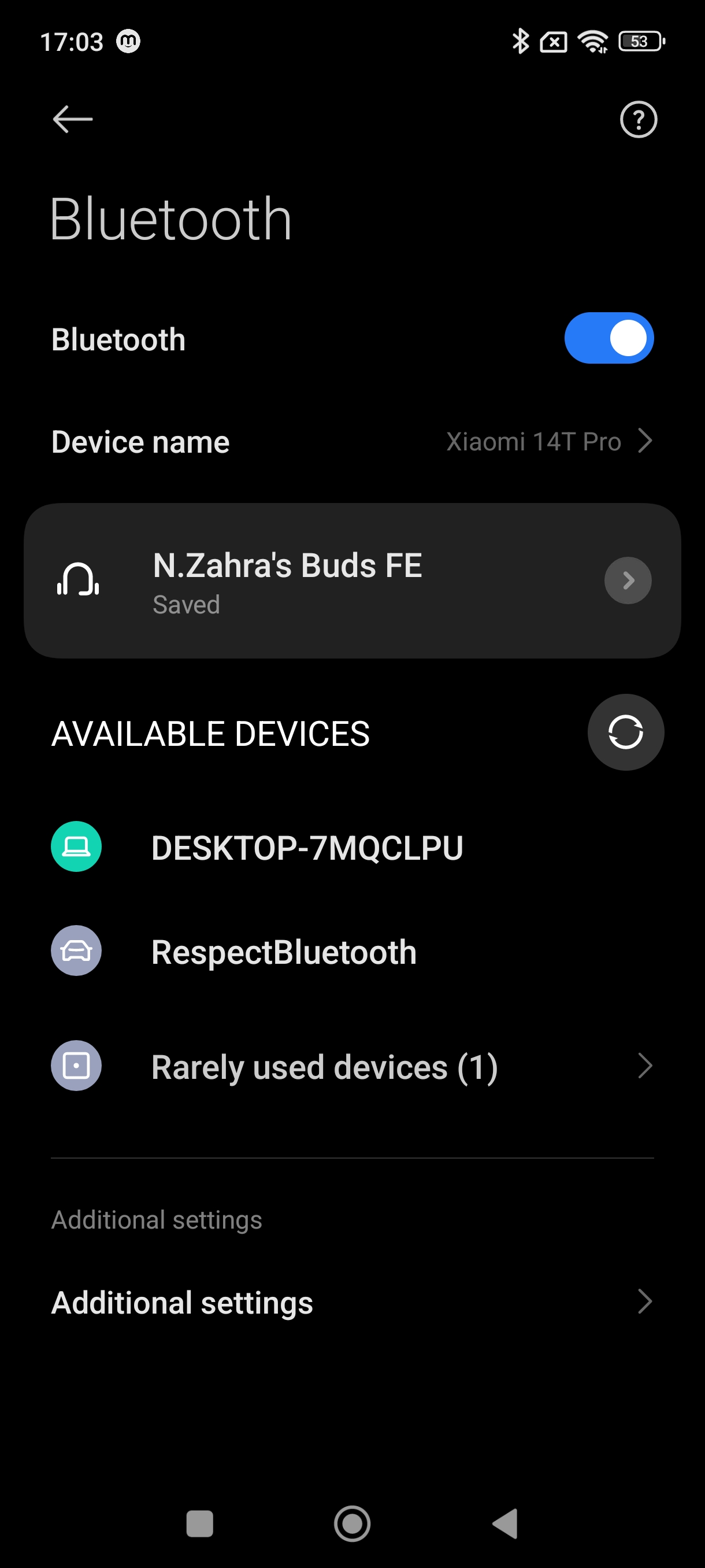Open details arrow for N.Zahra's Buds FE
The width and height of the screenshot is (705, 1568).
(x=628, y=580)
